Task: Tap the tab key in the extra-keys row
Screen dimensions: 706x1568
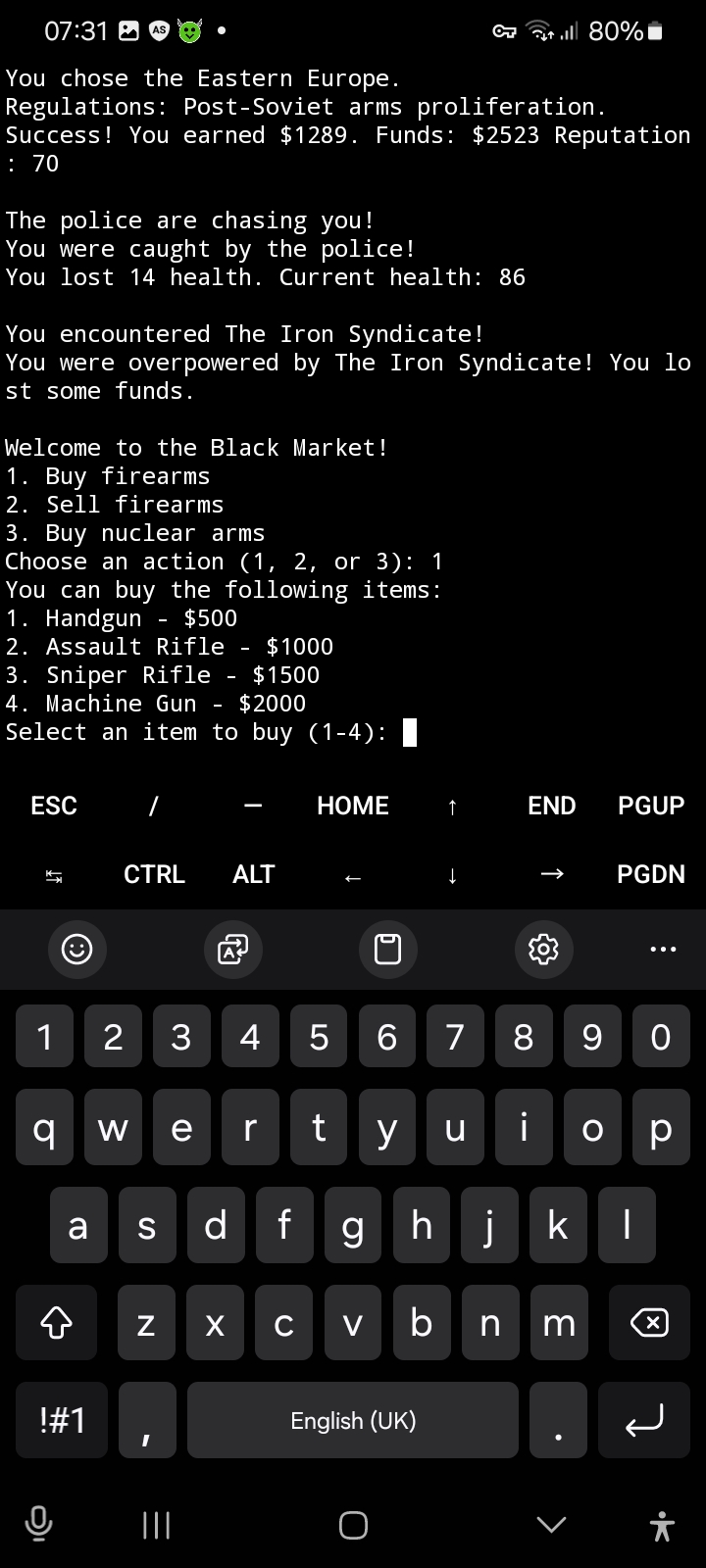Action: click(x=54, y=875)
